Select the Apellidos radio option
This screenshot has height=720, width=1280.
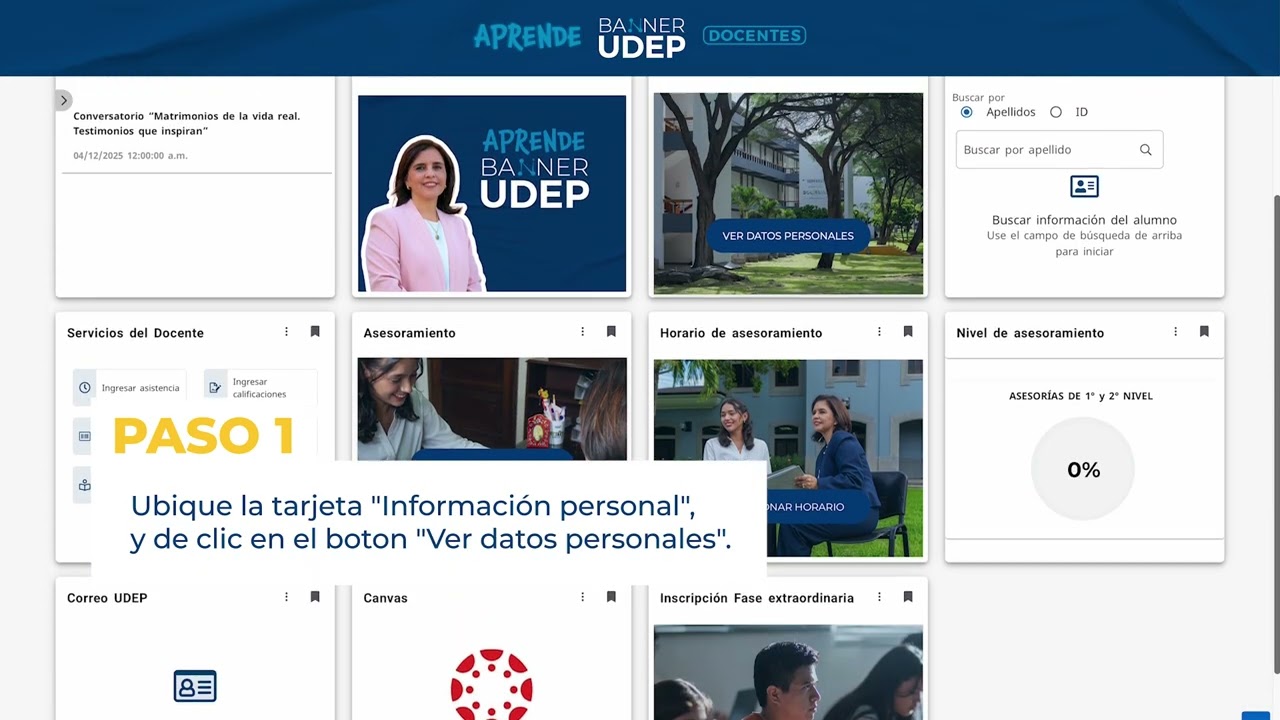point(966,112)
